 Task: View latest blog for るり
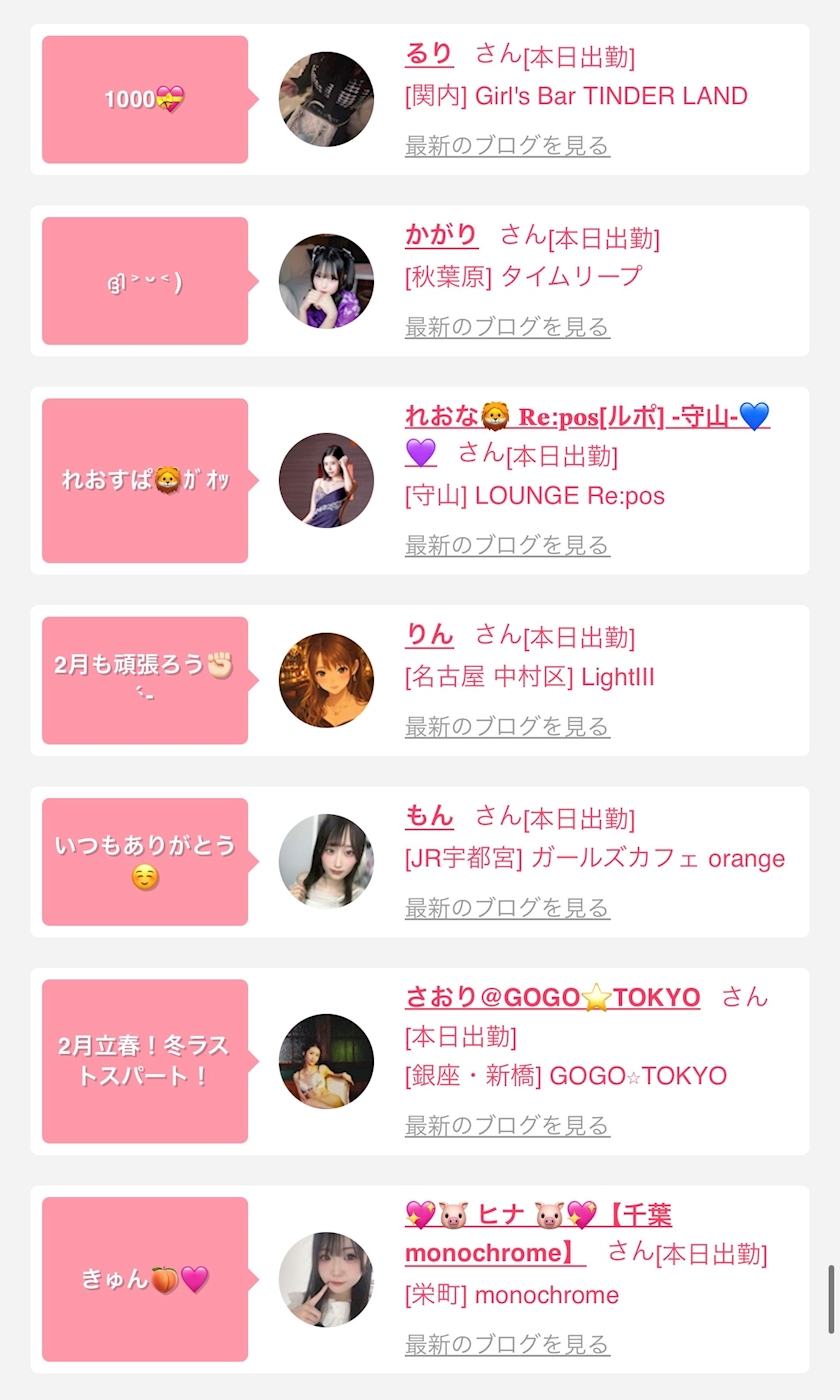click(x=507, y=146)
